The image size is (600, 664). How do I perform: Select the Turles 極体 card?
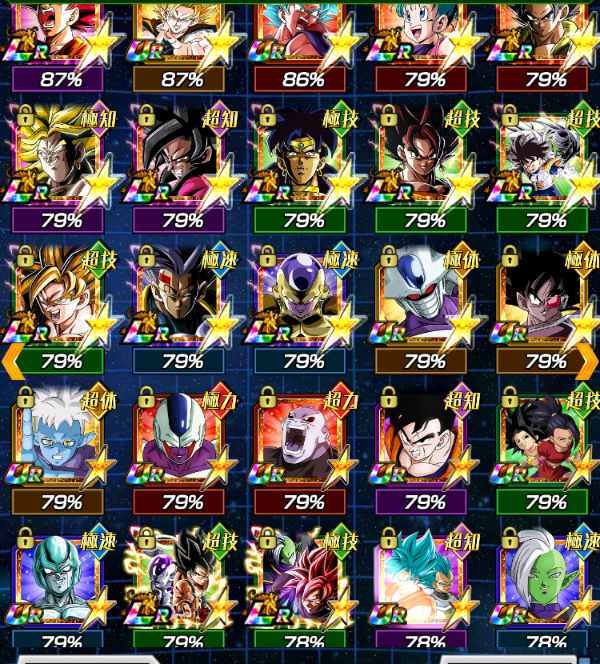pos(545,293)
